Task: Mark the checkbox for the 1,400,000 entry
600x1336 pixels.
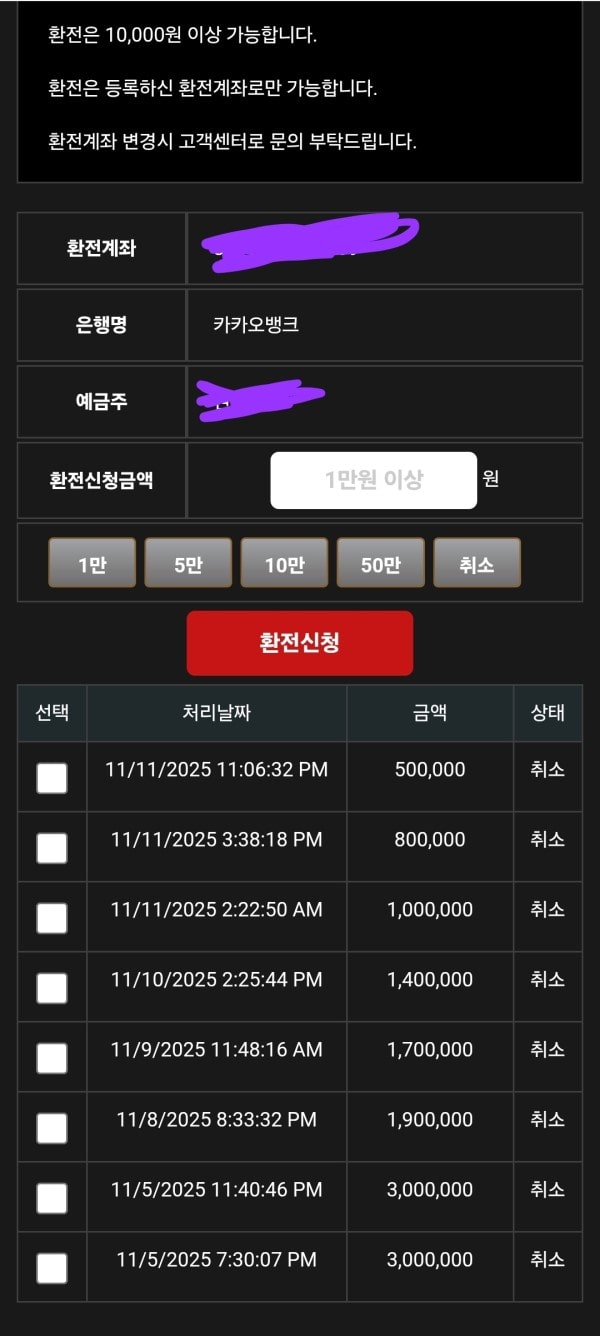Action: [52, 988]
